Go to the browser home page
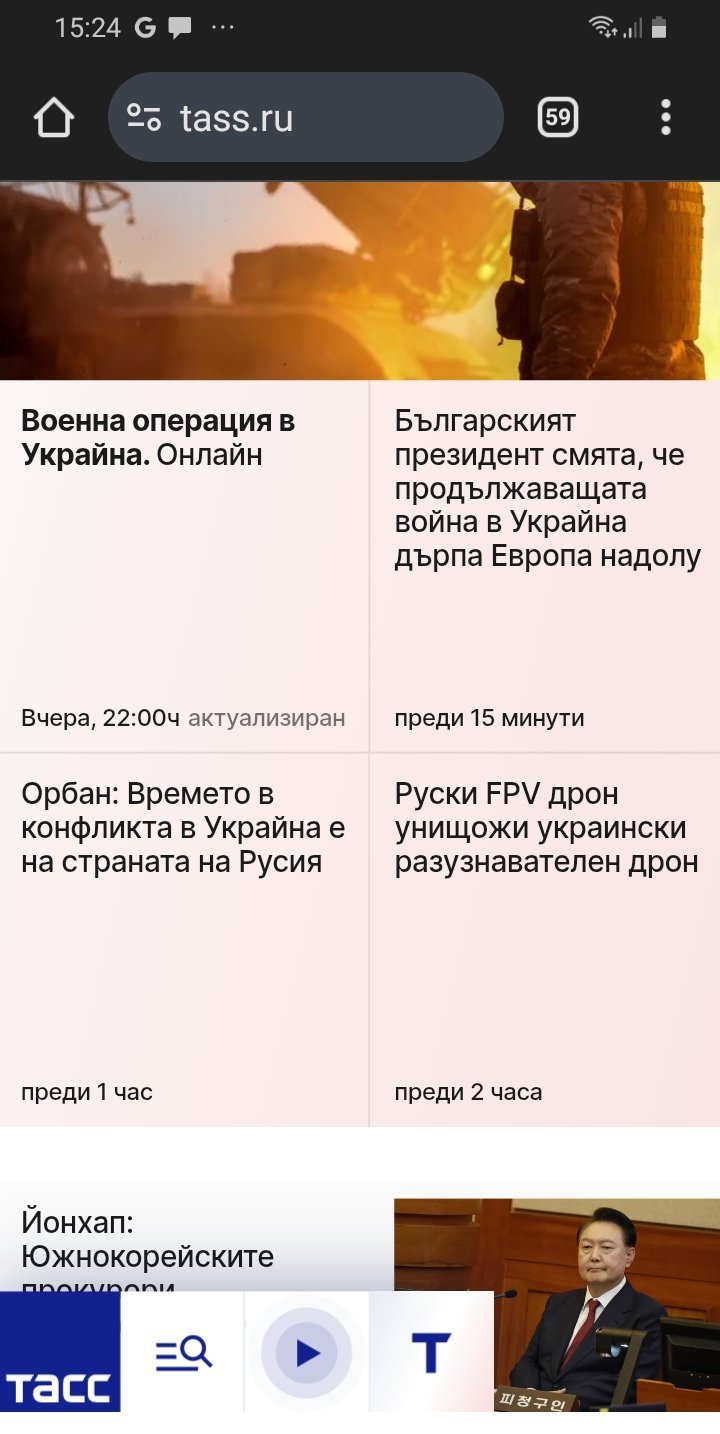Viewport: 720px width, 1434px height. pos(54,118)
